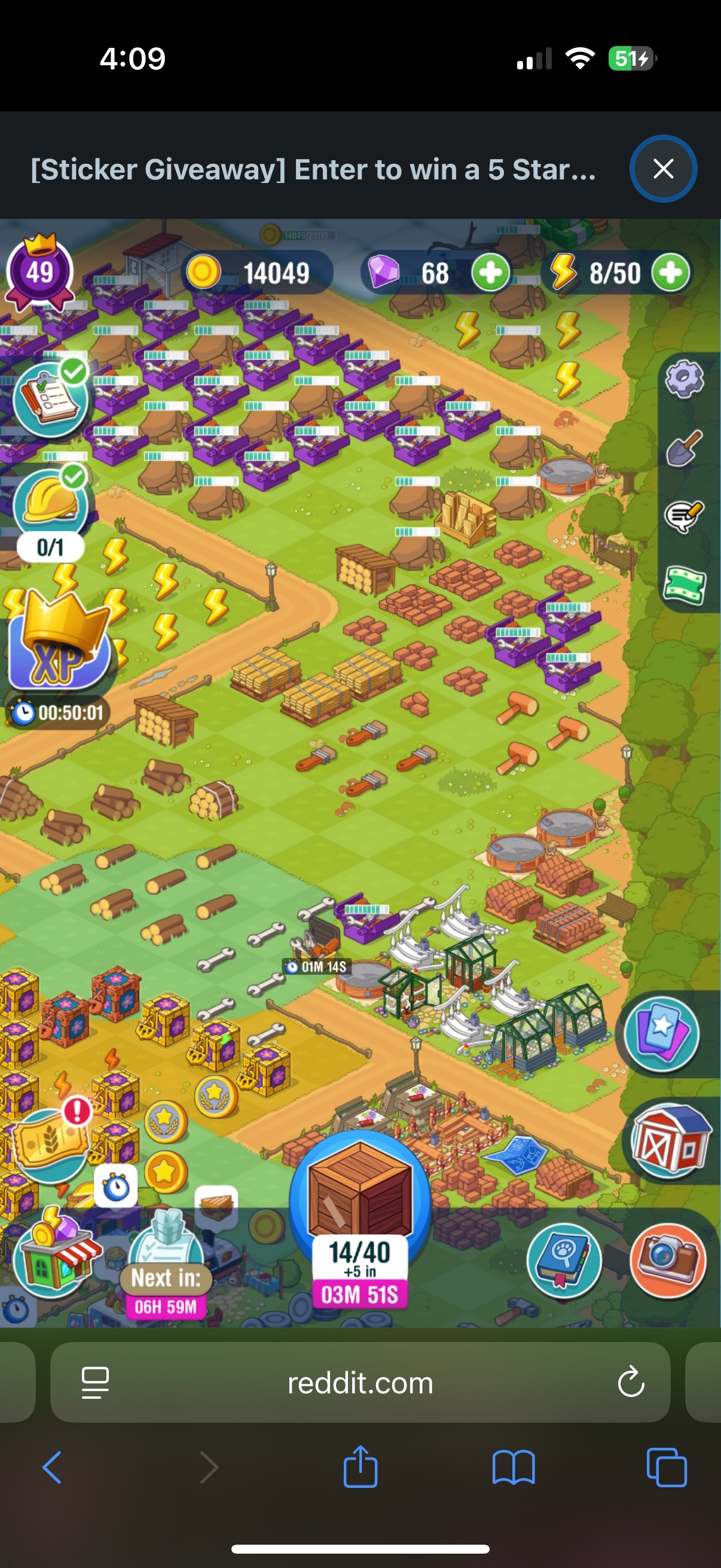Open the Safari share sheet
721x1568 pixels.
(x=360, y=1467)
